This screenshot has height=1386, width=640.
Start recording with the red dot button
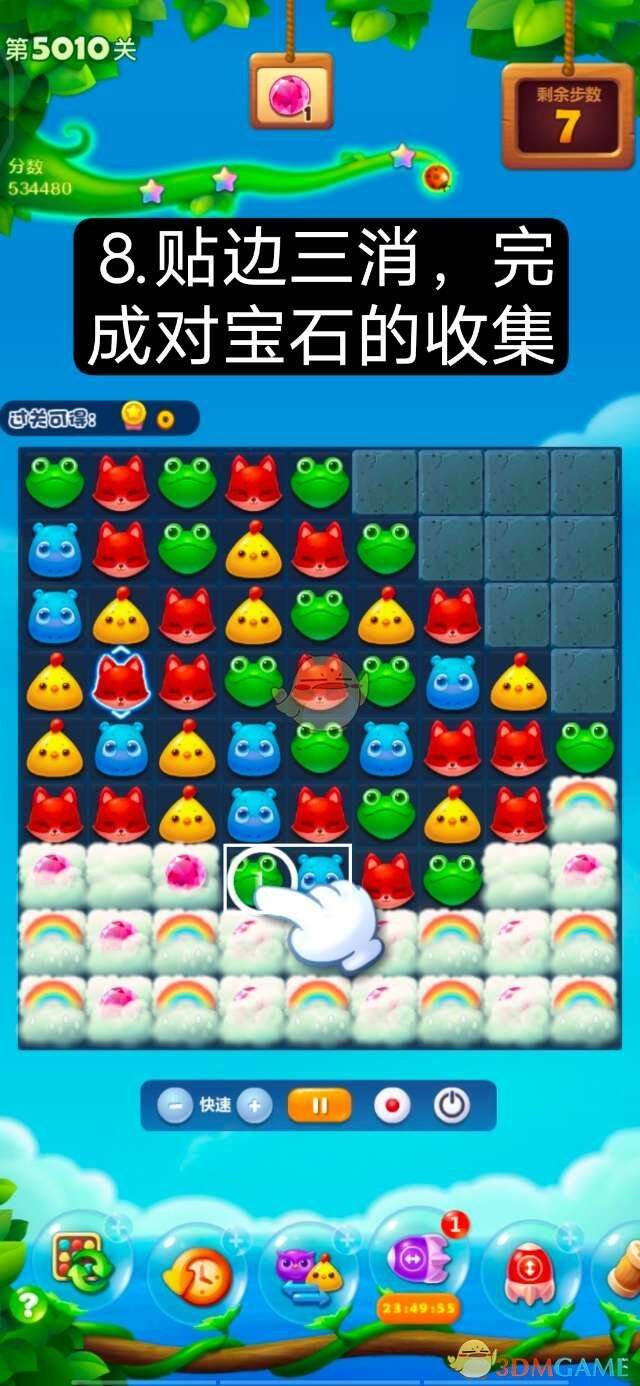point(391,1106)
